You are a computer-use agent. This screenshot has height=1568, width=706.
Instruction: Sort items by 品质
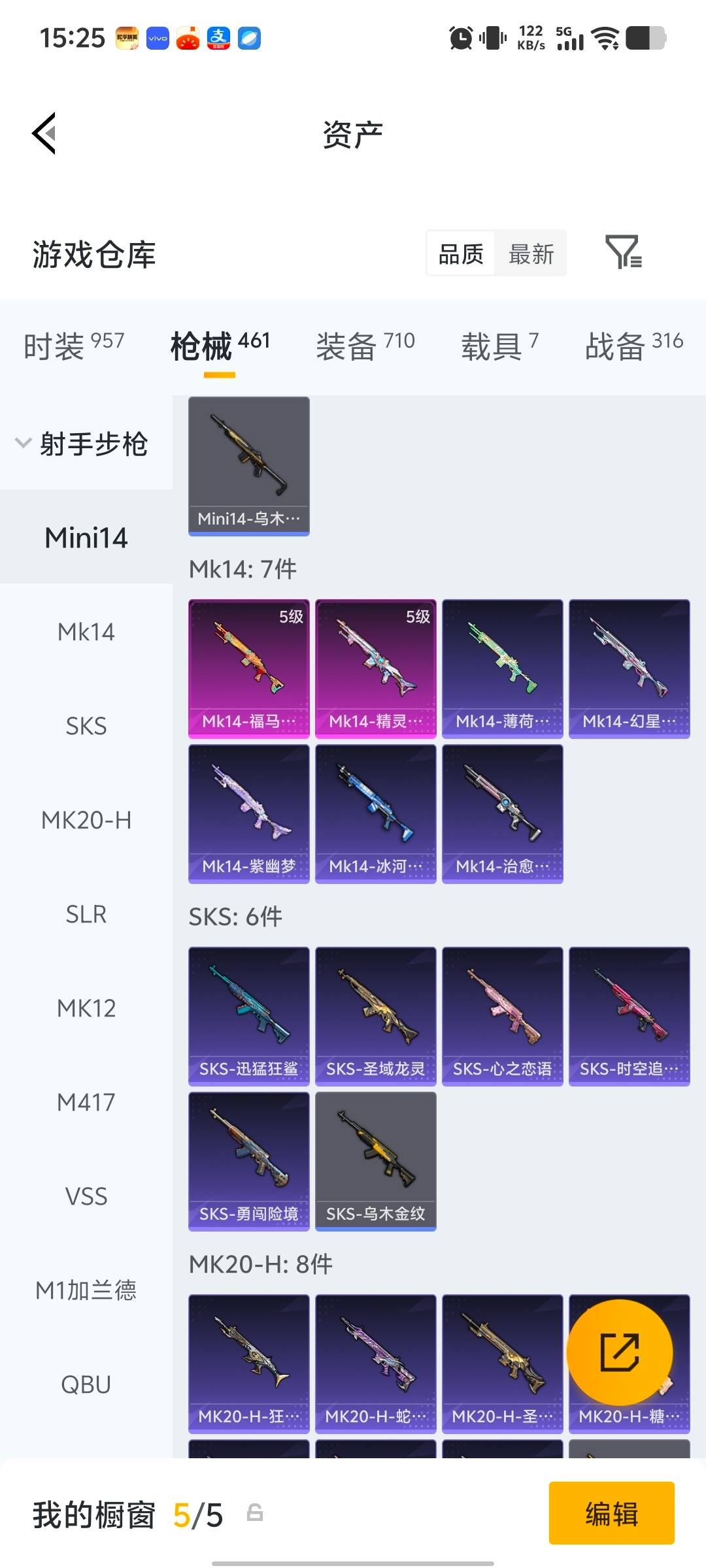pos(461,253)
